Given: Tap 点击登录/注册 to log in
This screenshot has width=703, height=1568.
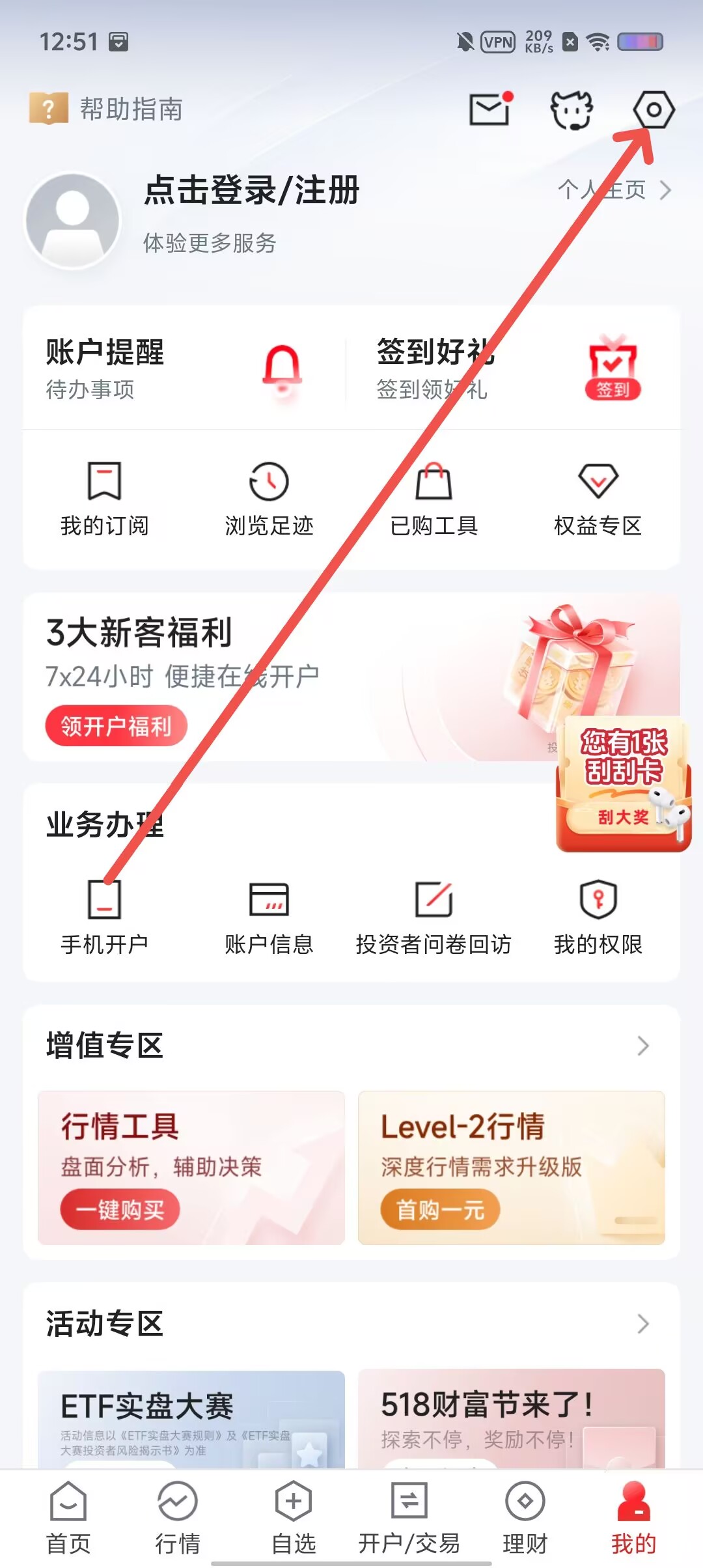Looking at the screenshot, I should pos(251,191).
